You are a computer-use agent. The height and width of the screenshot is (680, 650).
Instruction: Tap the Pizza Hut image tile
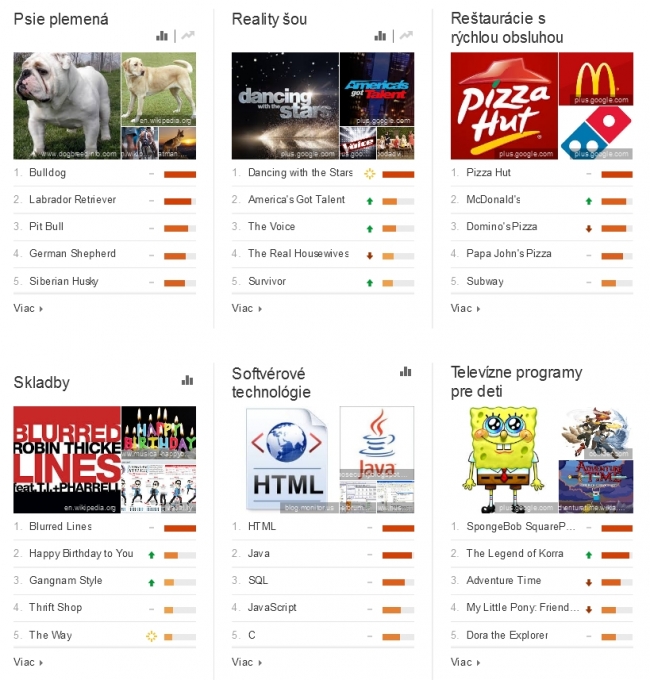pyautogui.click(x=503, y=106)
